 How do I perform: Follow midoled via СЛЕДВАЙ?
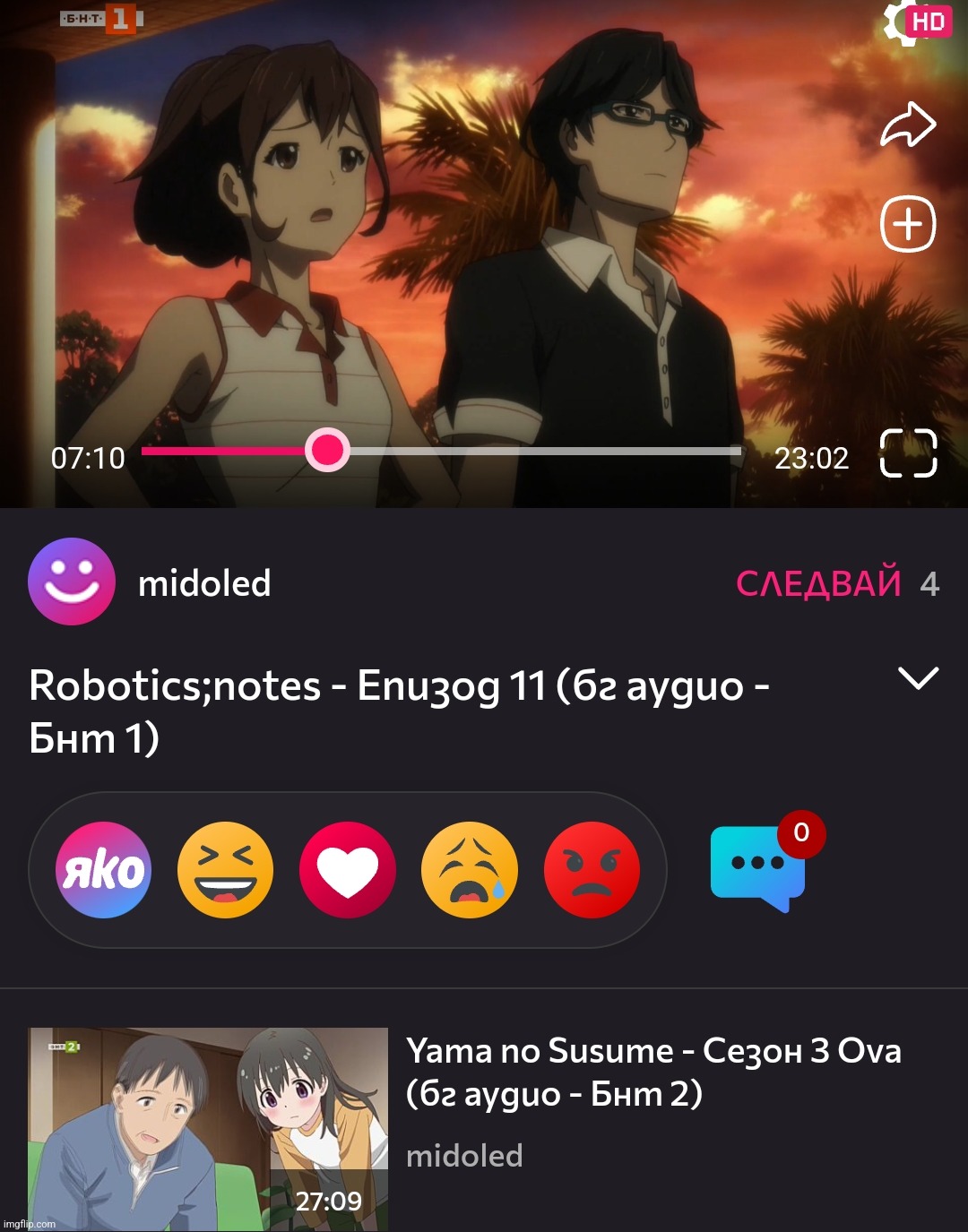point(817,583)
